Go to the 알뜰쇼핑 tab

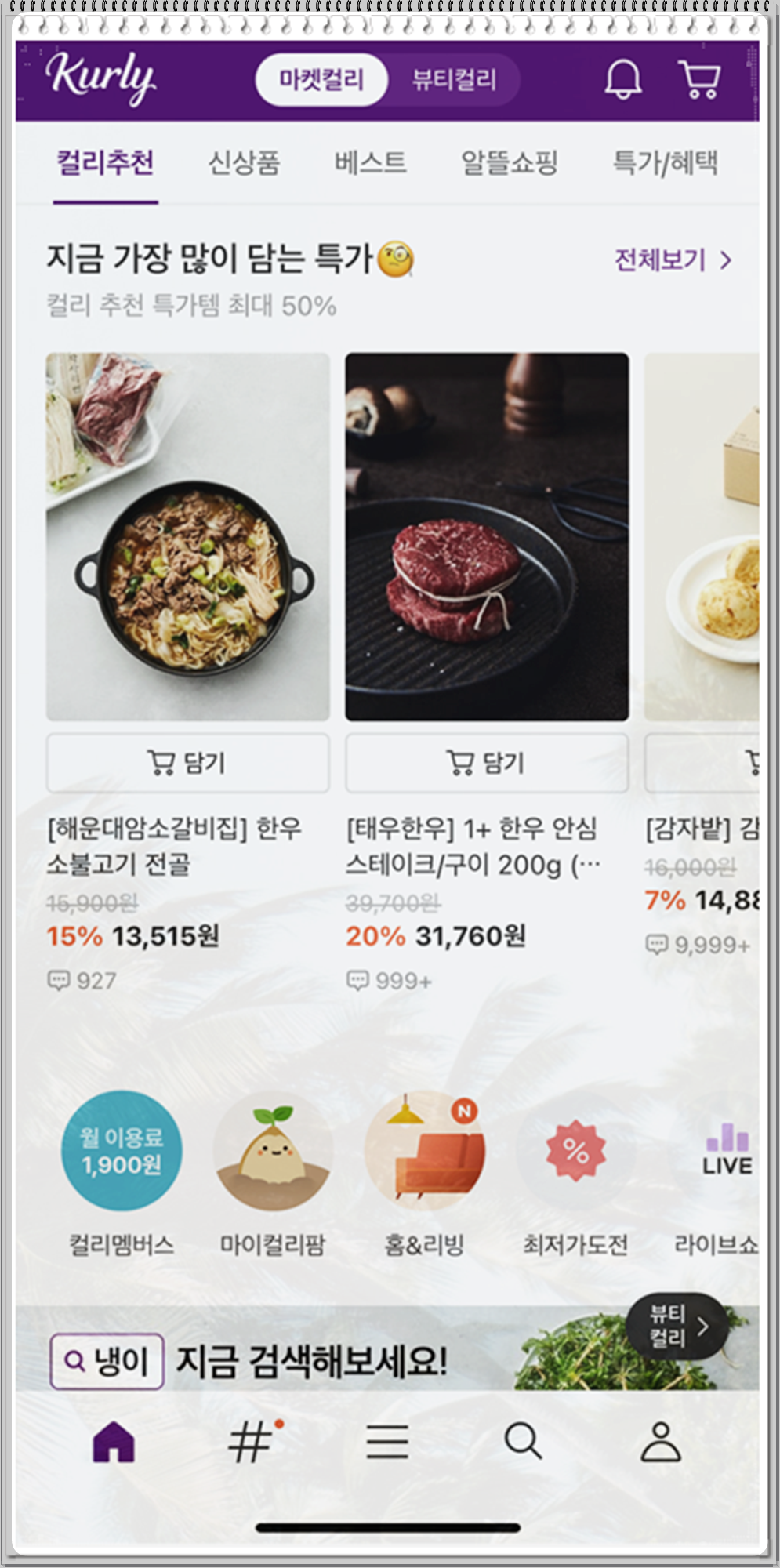pyautogui.click(x=510, y=163)
